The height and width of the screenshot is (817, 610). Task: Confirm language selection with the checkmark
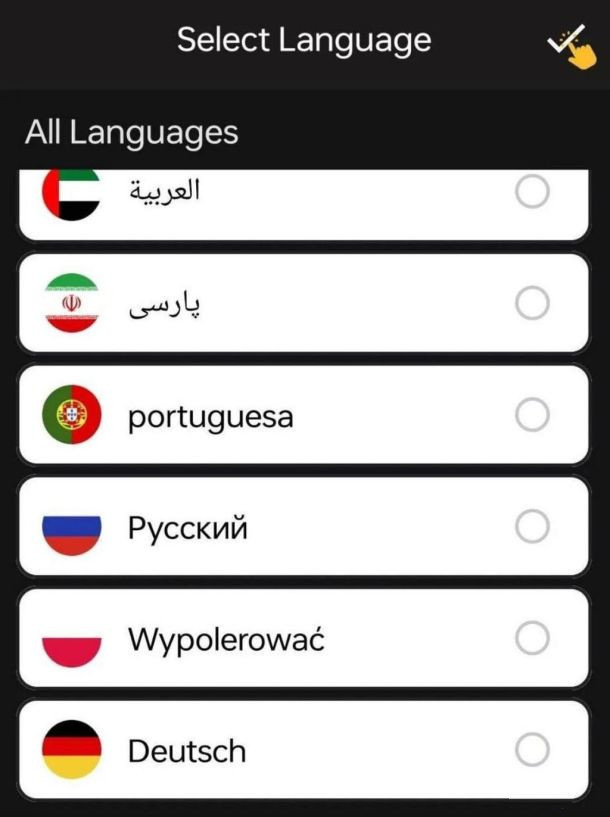coord(566,45)
